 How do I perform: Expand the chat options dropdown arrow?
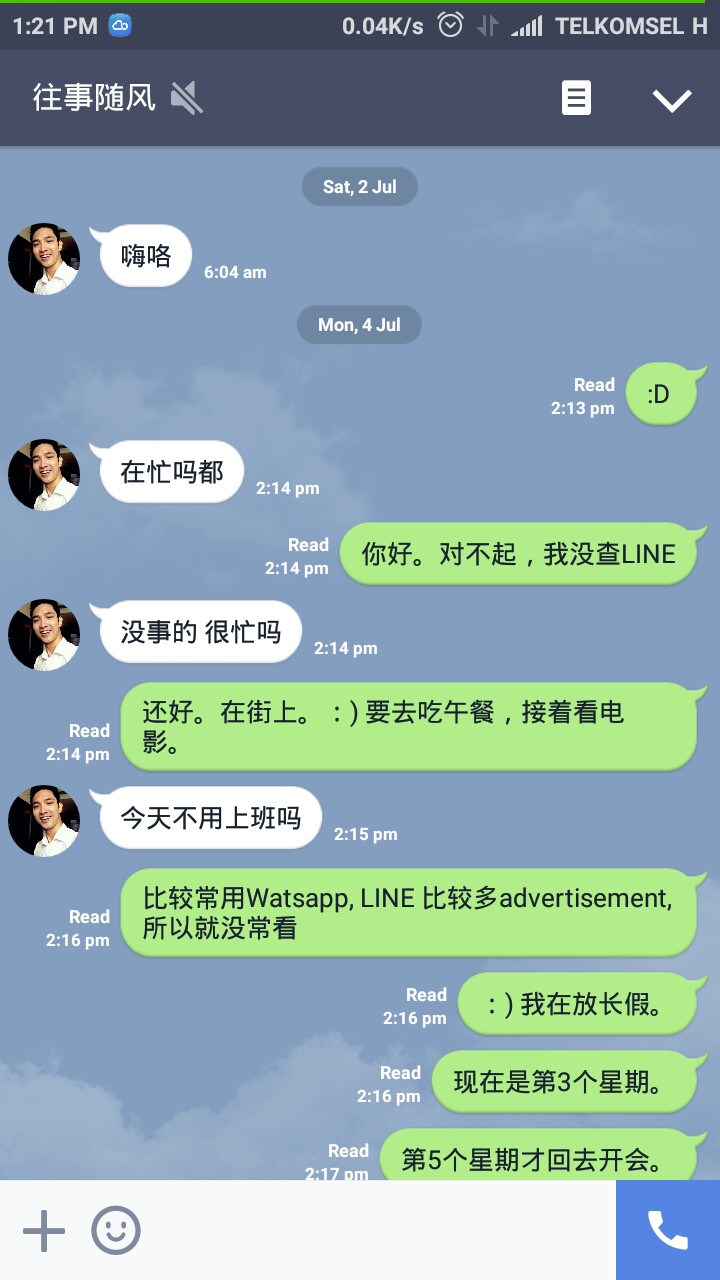[672, 99]
